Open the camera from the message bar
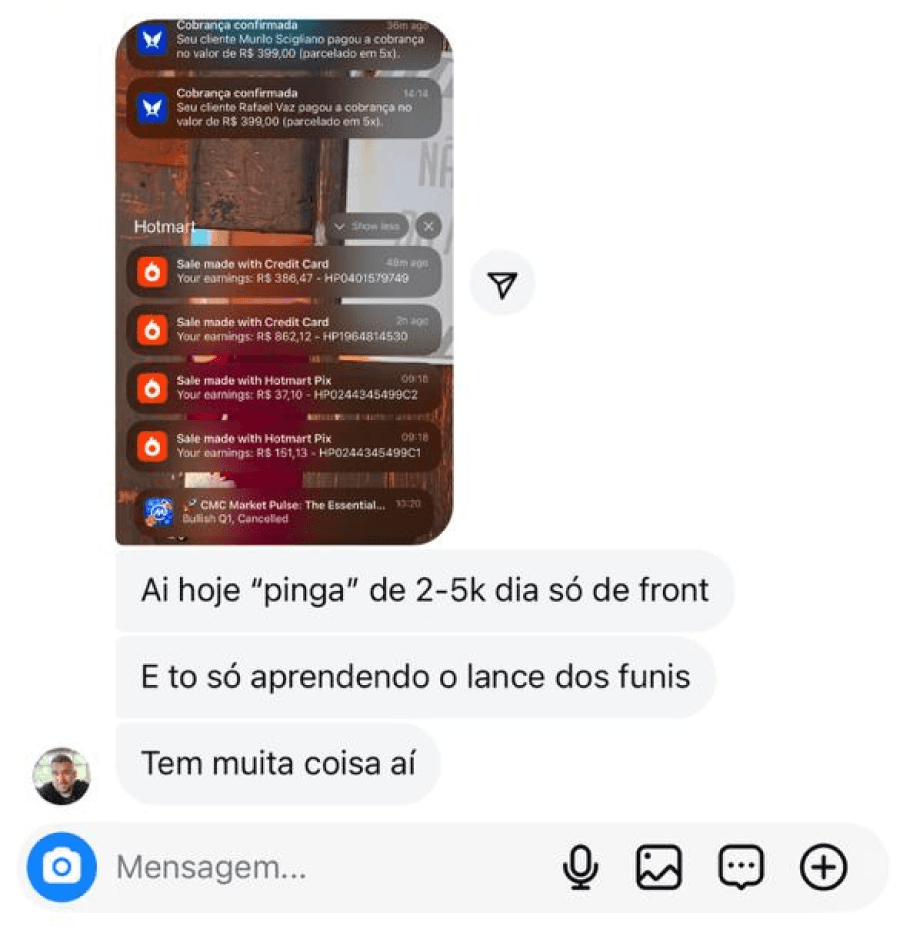This screenshot has height=944, width=900. click(62, 867)
